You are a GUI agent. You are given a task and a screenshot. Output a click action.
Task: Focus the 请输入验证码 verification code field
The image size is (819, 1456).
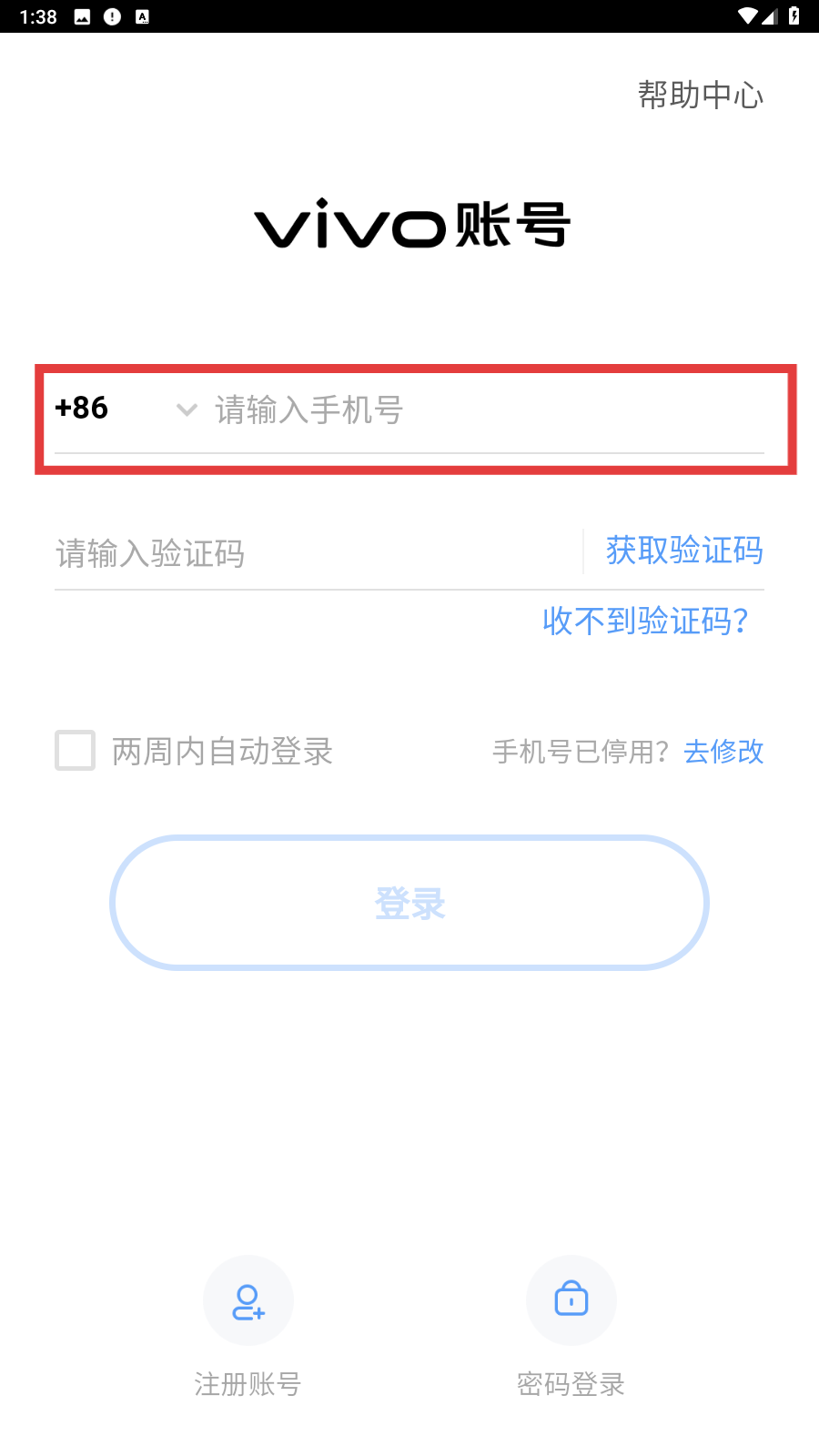pos(309,553)
